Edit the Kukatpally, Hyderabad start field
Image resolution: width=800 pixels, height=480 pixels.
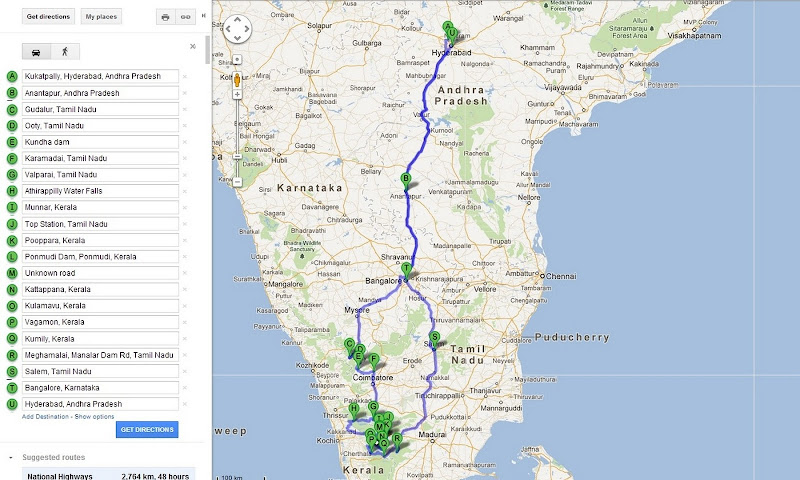coord(100,76)
